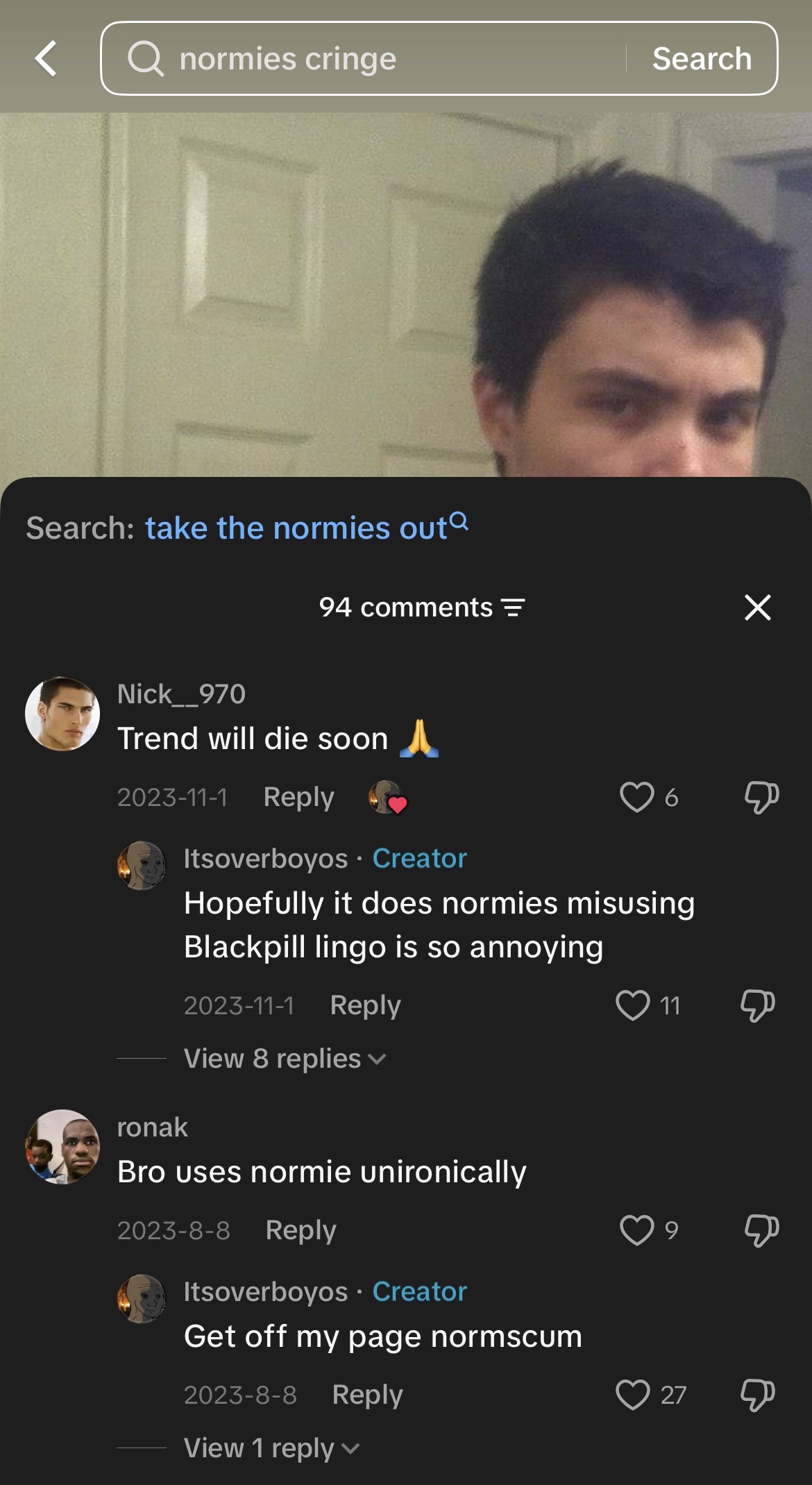812x1485 pixels.
Task: Go back using the top-left arrow
Action: coord(46,58)
